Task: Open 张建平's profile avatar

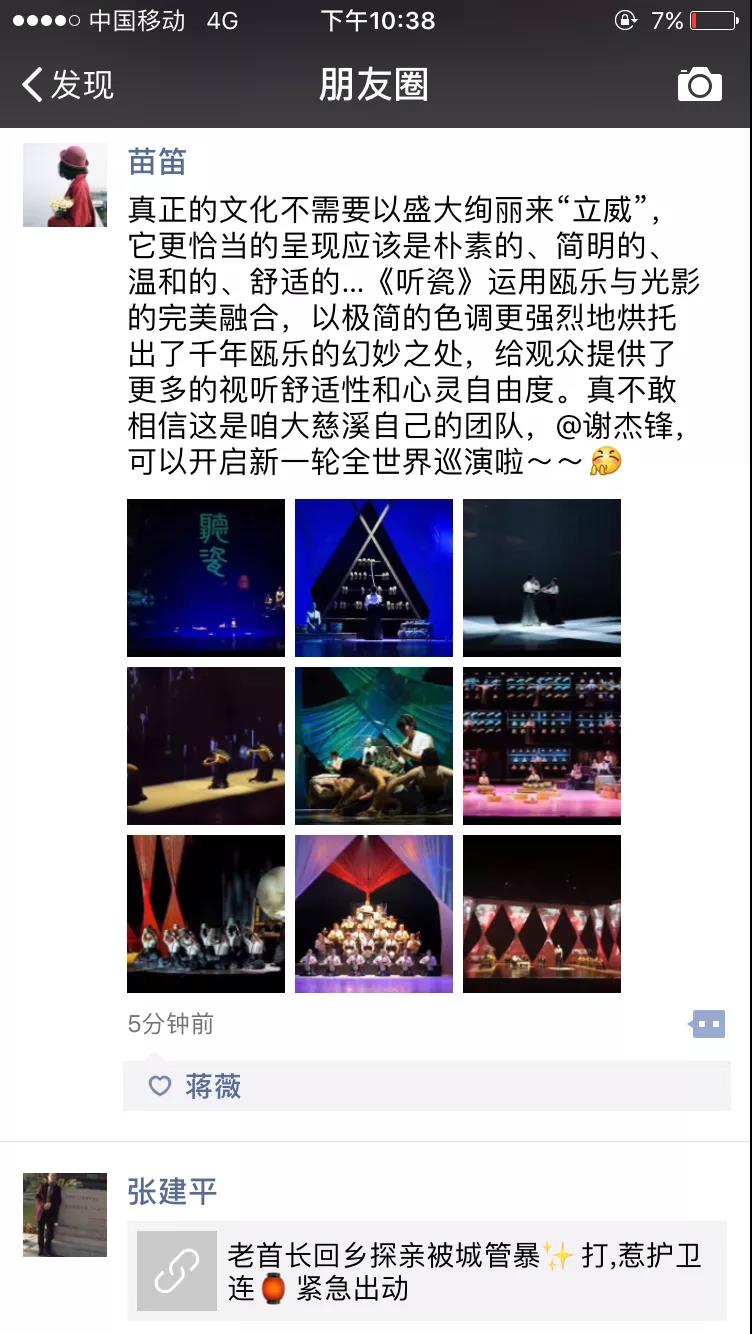Action: pos(65,1215)
